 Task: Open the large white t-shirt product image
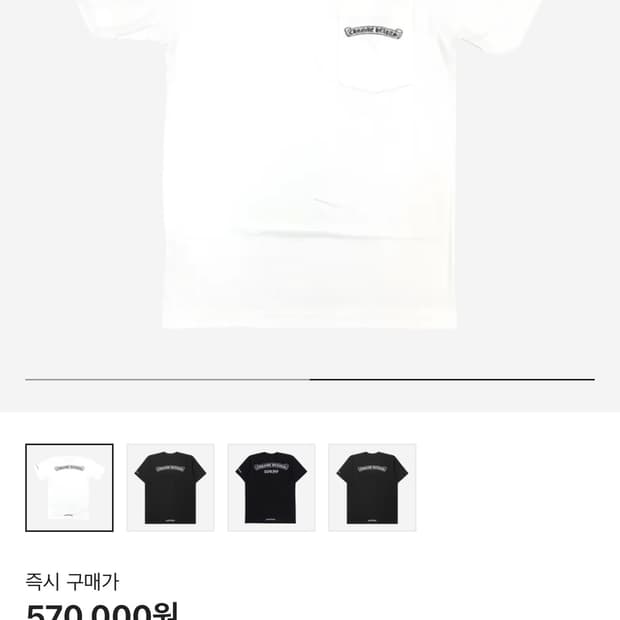[x=310, y=164]
